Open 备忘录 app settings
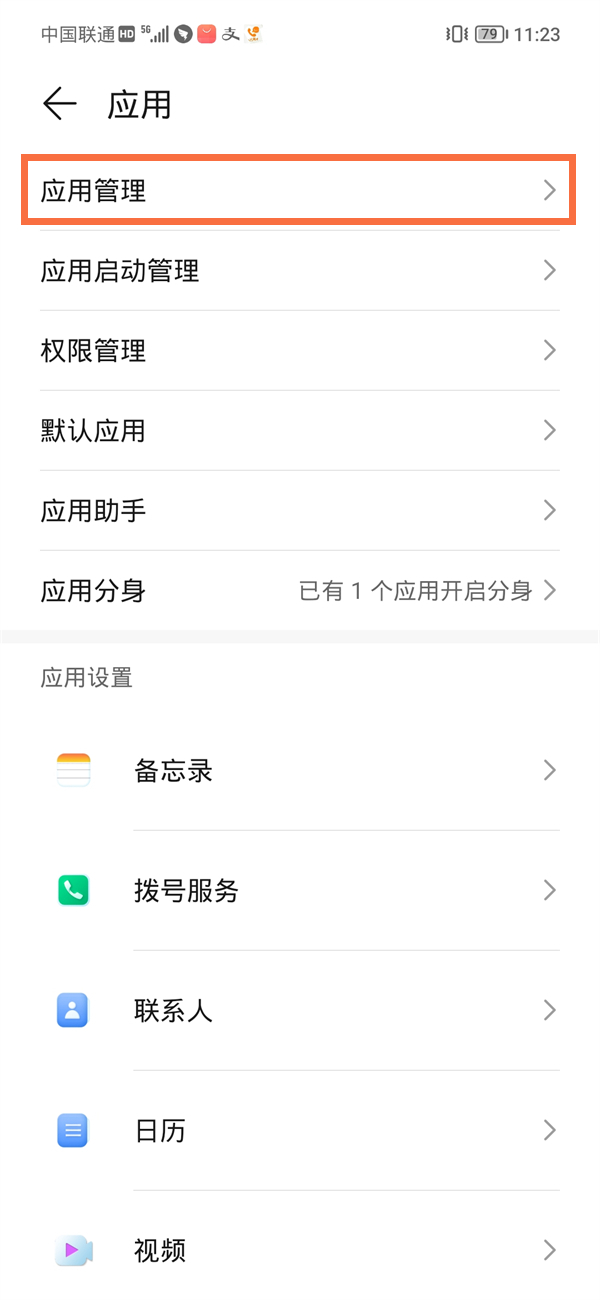Image resolution: width=600 pixels, height=1300 pixels. point(300,771)
